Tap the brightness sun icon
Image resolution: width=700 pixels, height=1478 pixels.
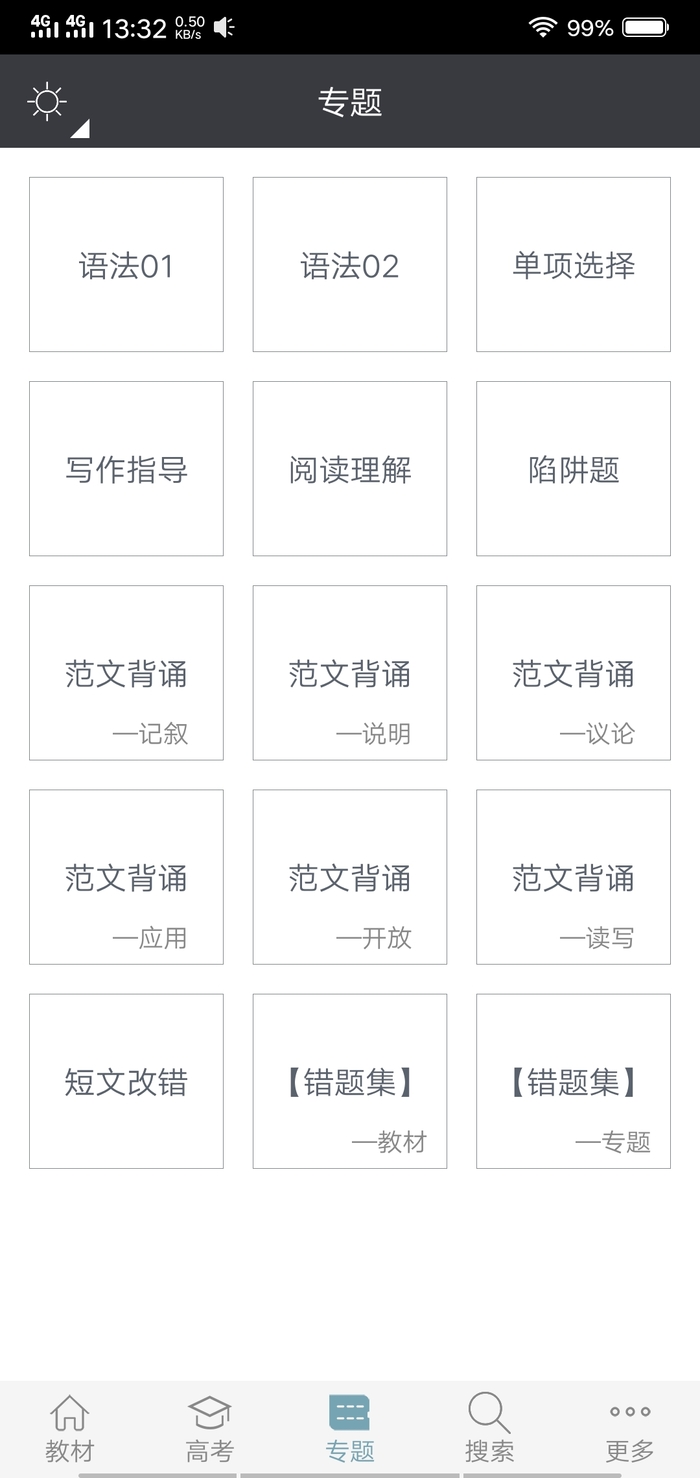click(48, 103)
